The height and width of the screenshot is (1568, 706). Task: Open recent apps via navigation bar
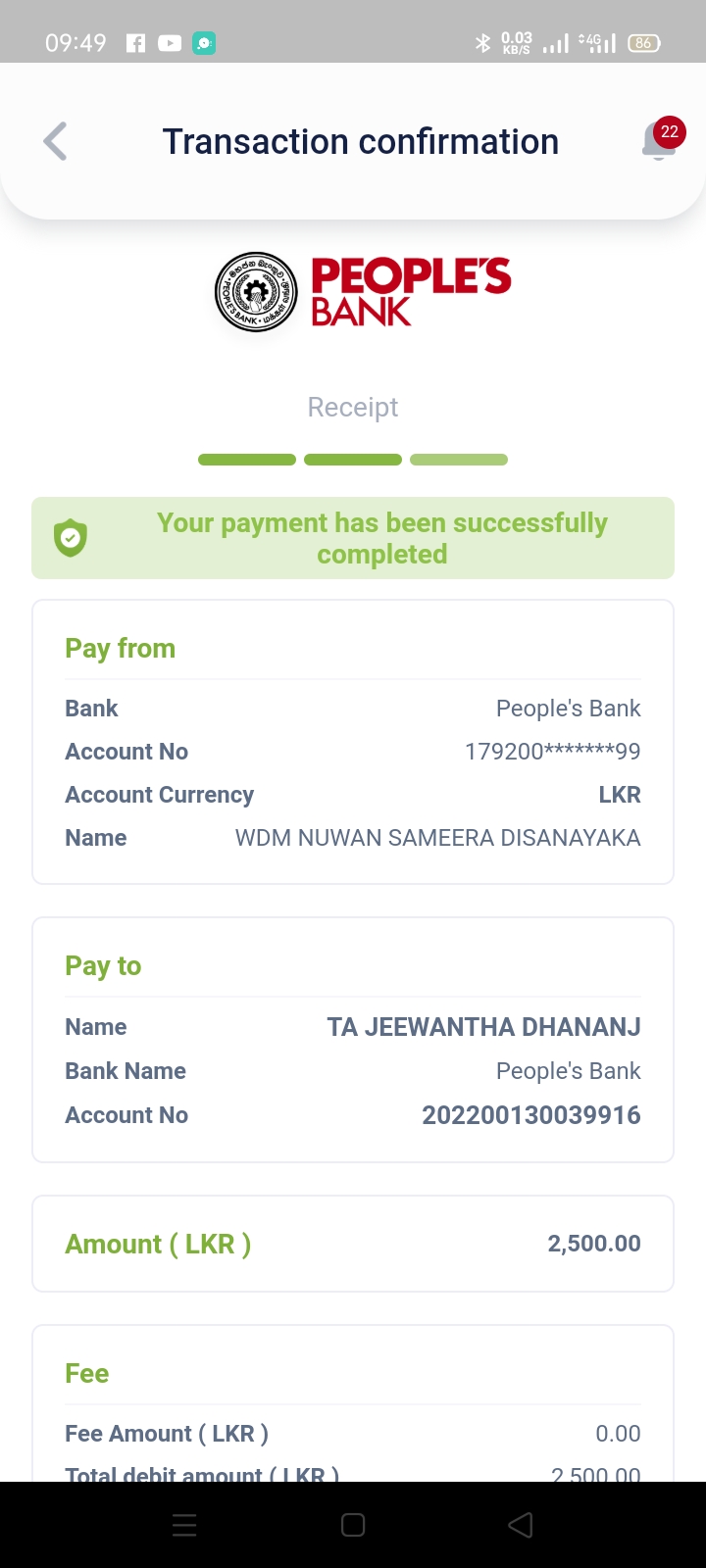[x=184, y=1525]
